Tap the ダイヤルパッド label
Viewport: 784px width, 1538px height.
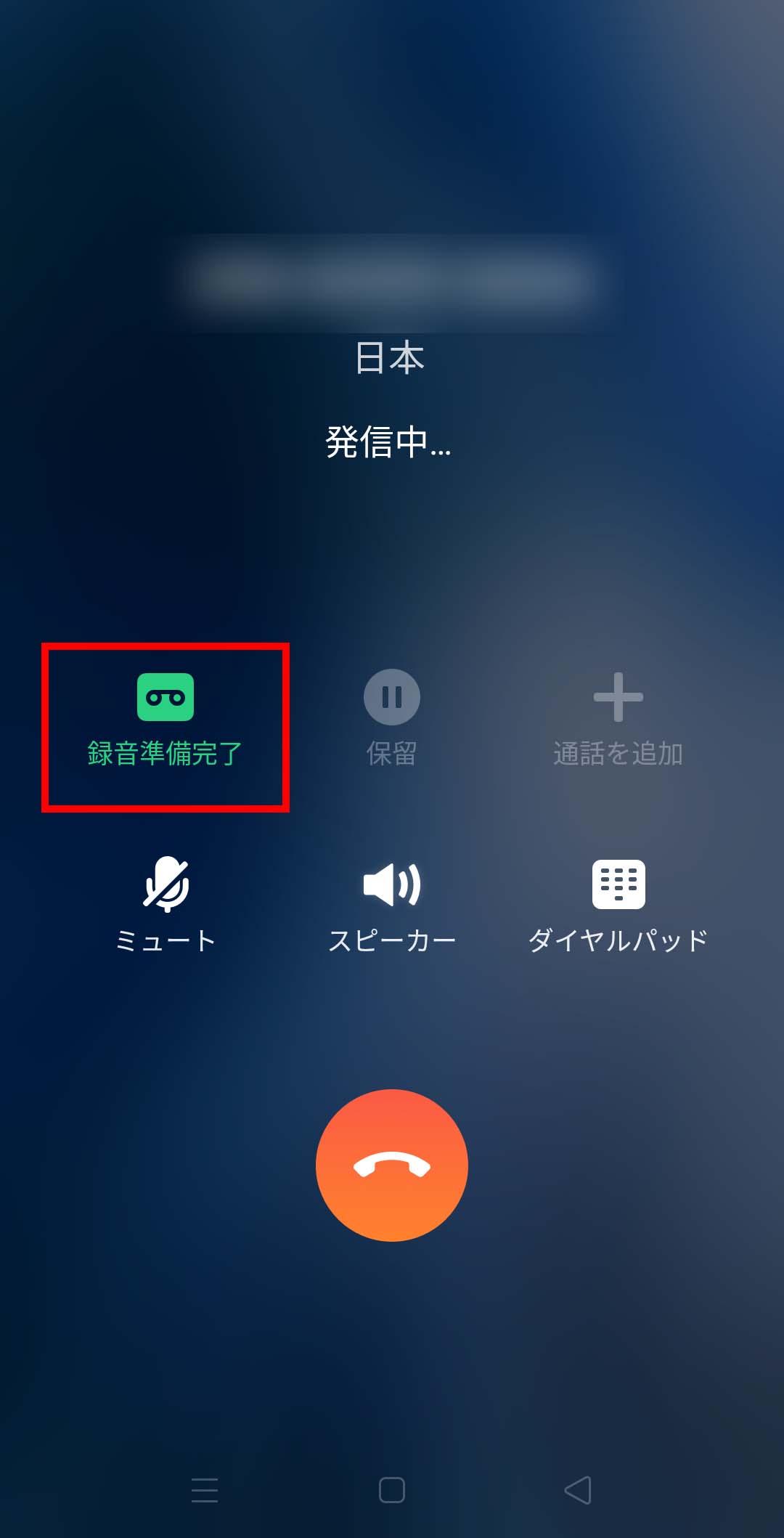point(618,939)
